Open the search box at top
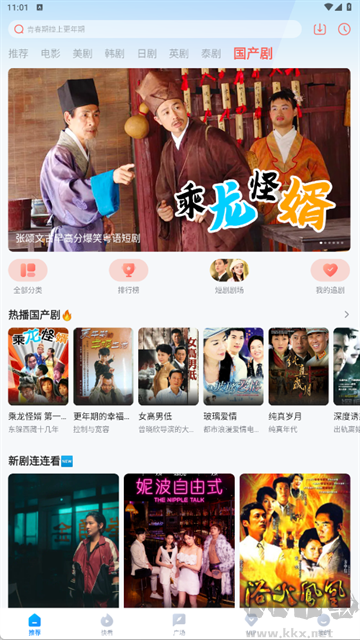Viewport: 360px width, 640px height. [x=155, y=29]
